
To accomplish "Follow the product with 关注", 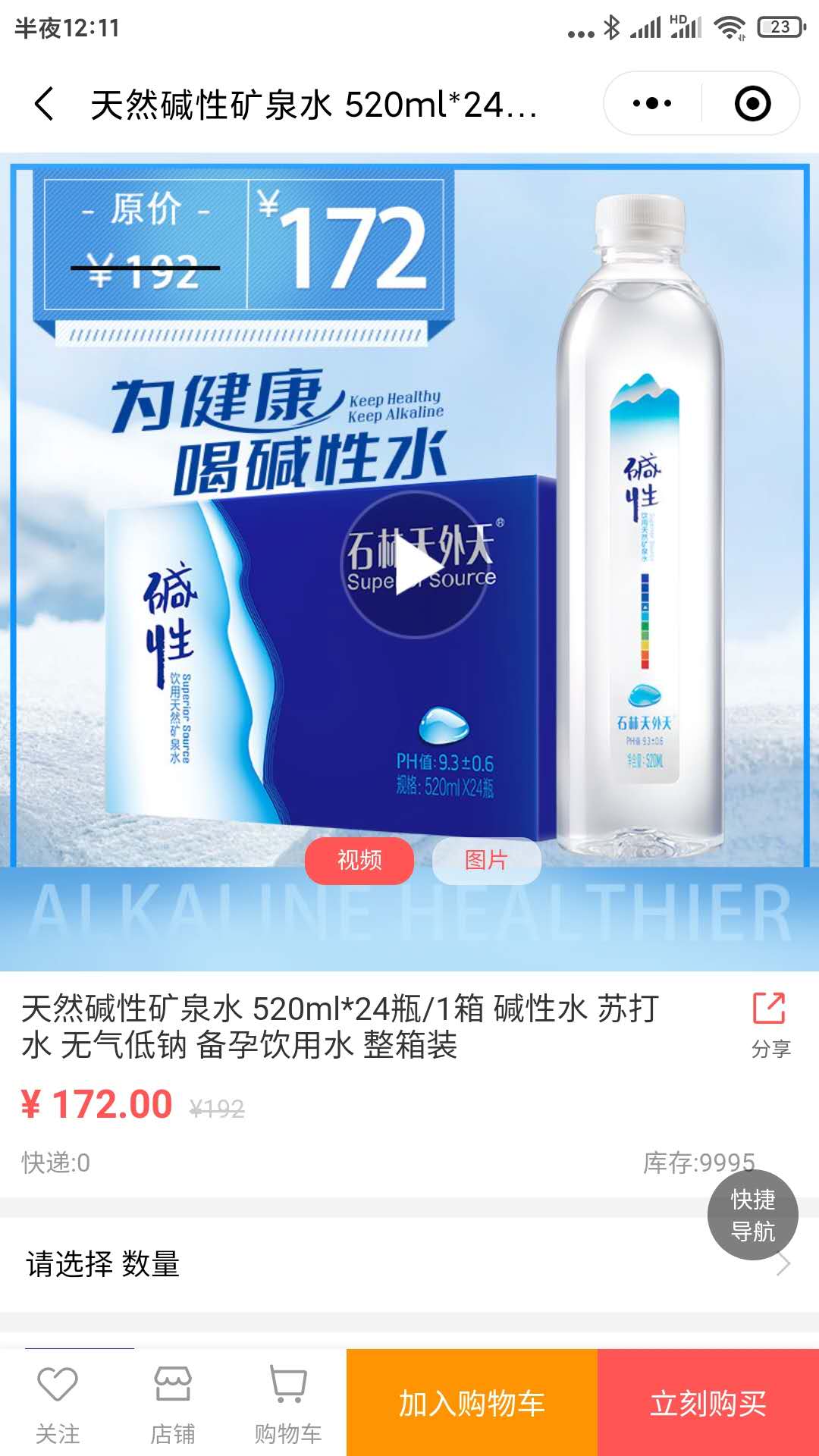I will click(58, 1403).
